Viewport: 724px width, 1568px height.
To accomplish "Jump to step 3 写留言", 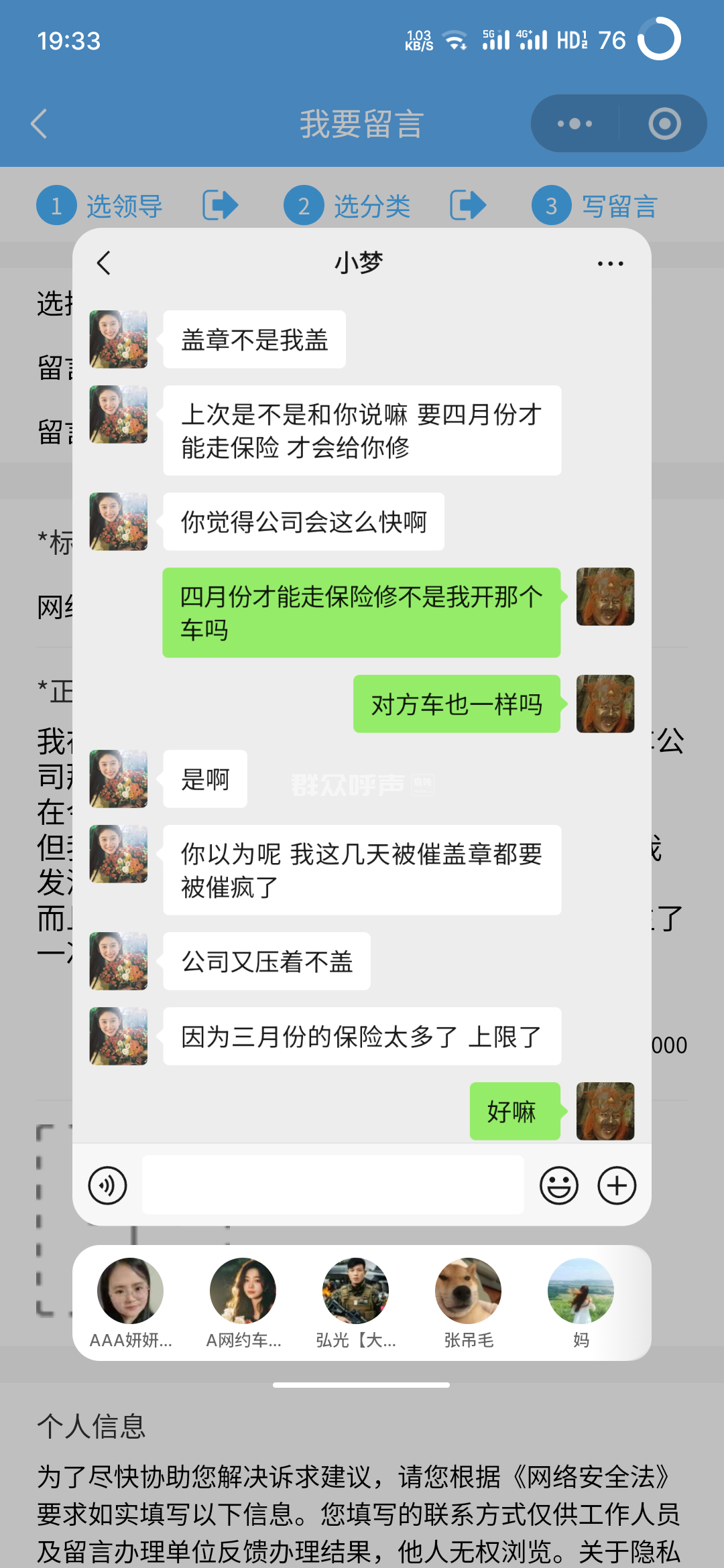I will pyautogui.click(x=595, y=206).
